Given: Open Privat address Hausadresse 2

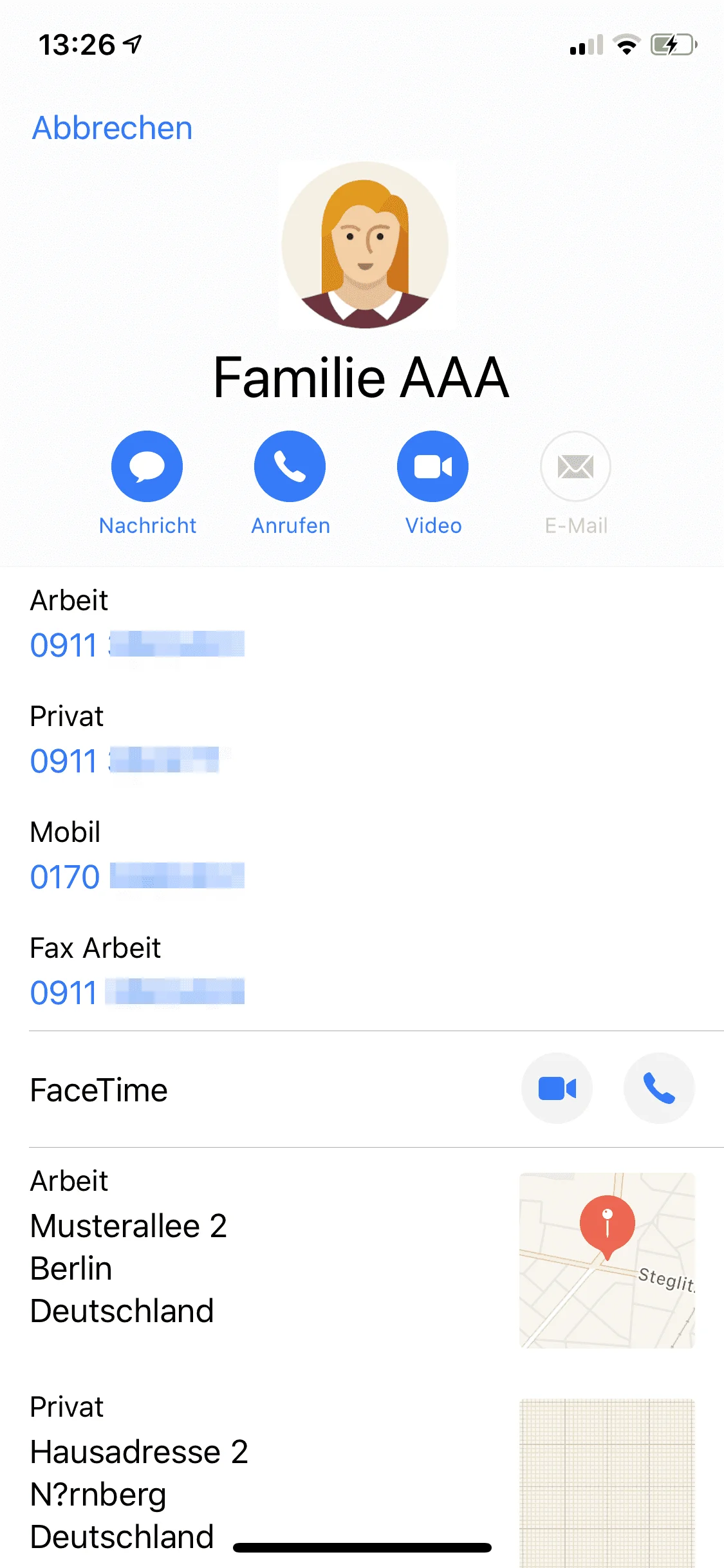Looking at the screenshot, I should tap(139, 1452).
